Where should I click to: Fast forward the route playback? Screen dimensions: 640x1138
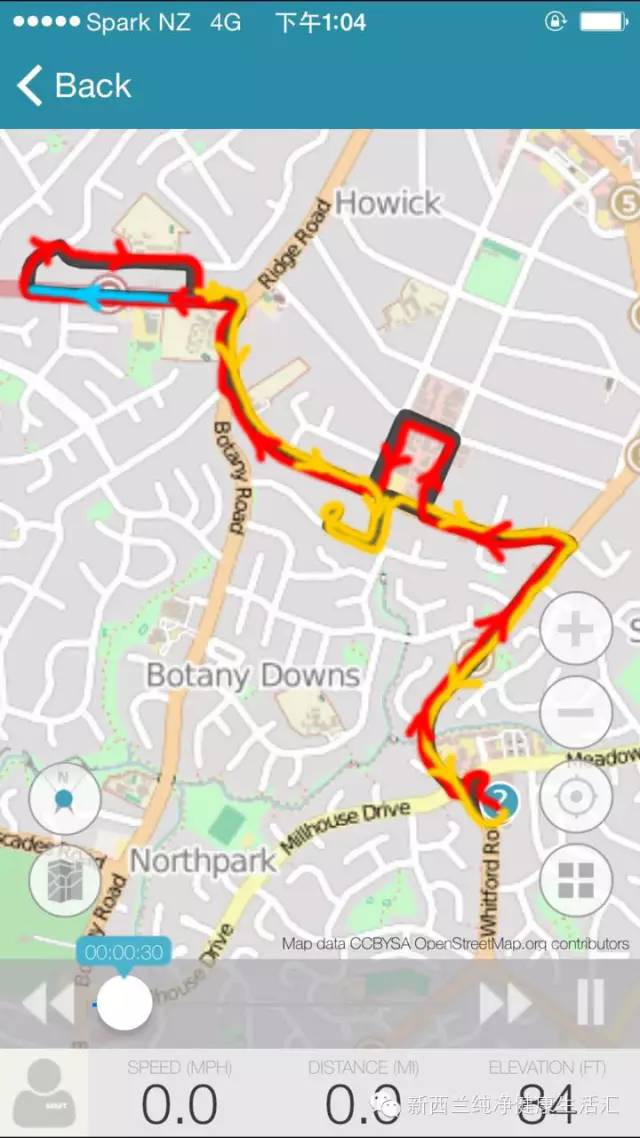click(x=506, y=1003)
